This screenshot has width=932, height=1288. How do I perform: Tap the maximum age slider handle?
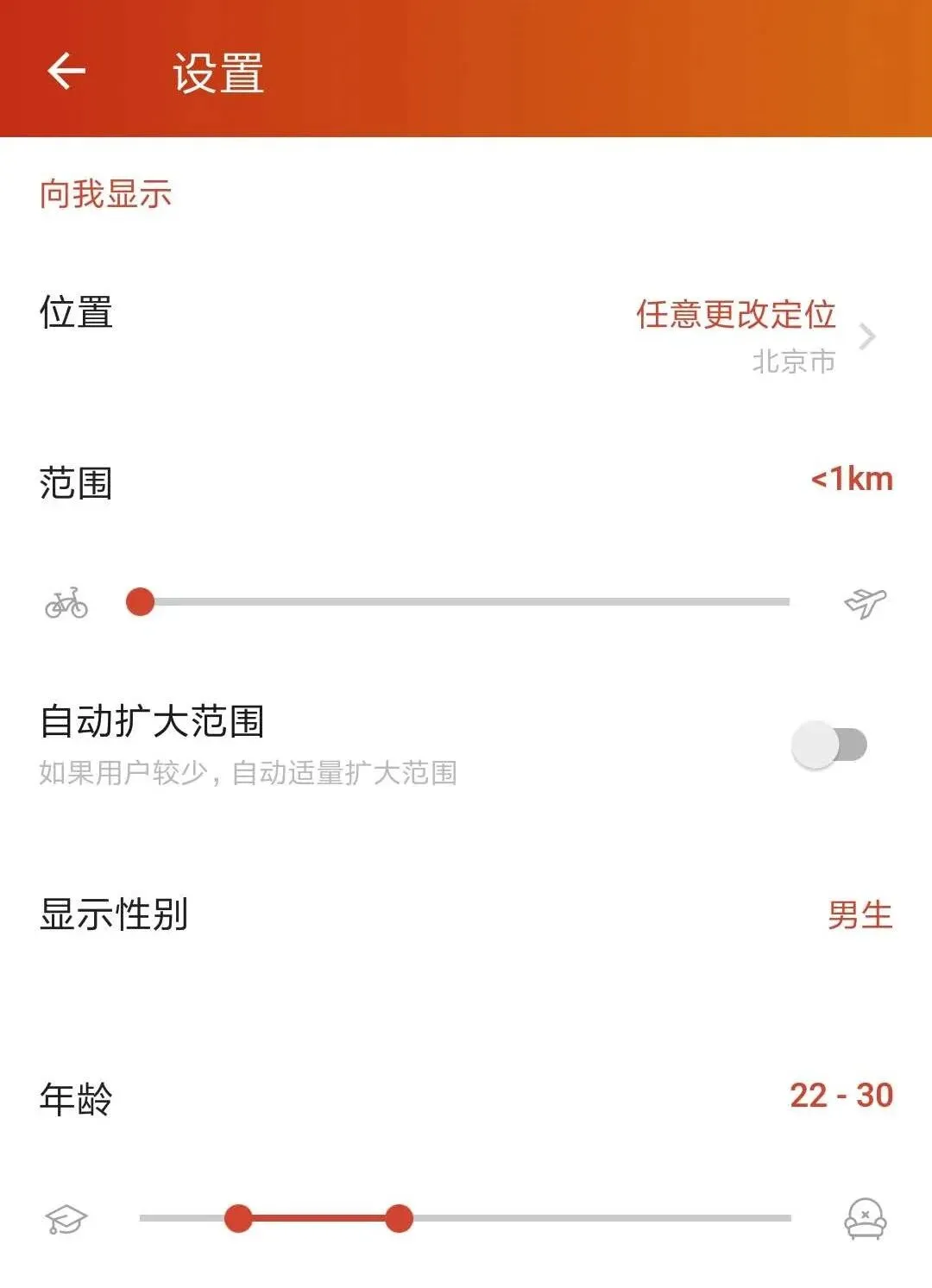399,1218
